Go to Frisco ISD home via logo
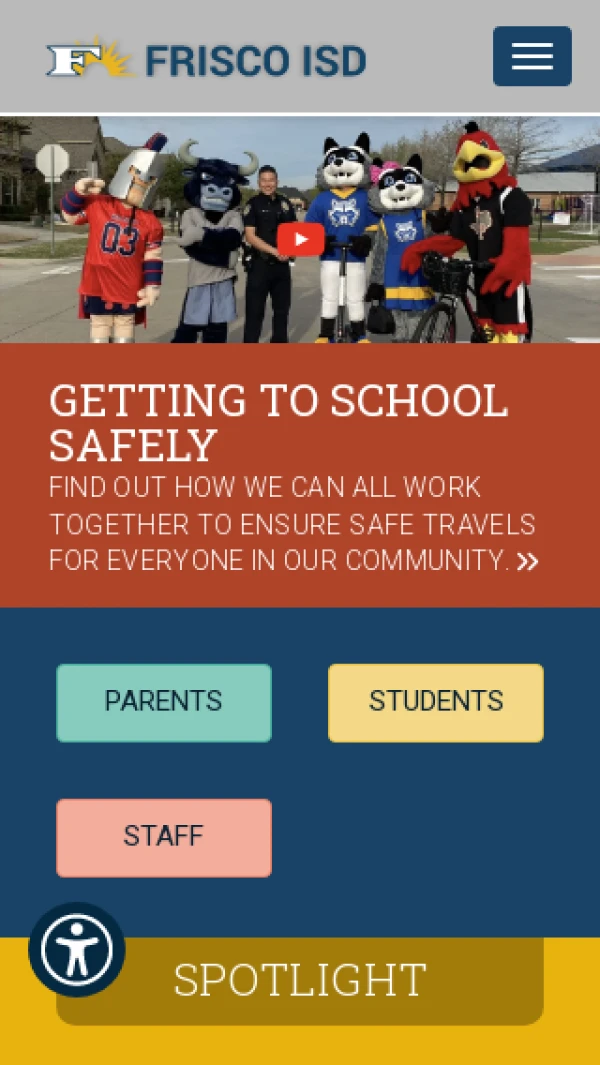Screen dimensions: 600x1065 [207, 60]
